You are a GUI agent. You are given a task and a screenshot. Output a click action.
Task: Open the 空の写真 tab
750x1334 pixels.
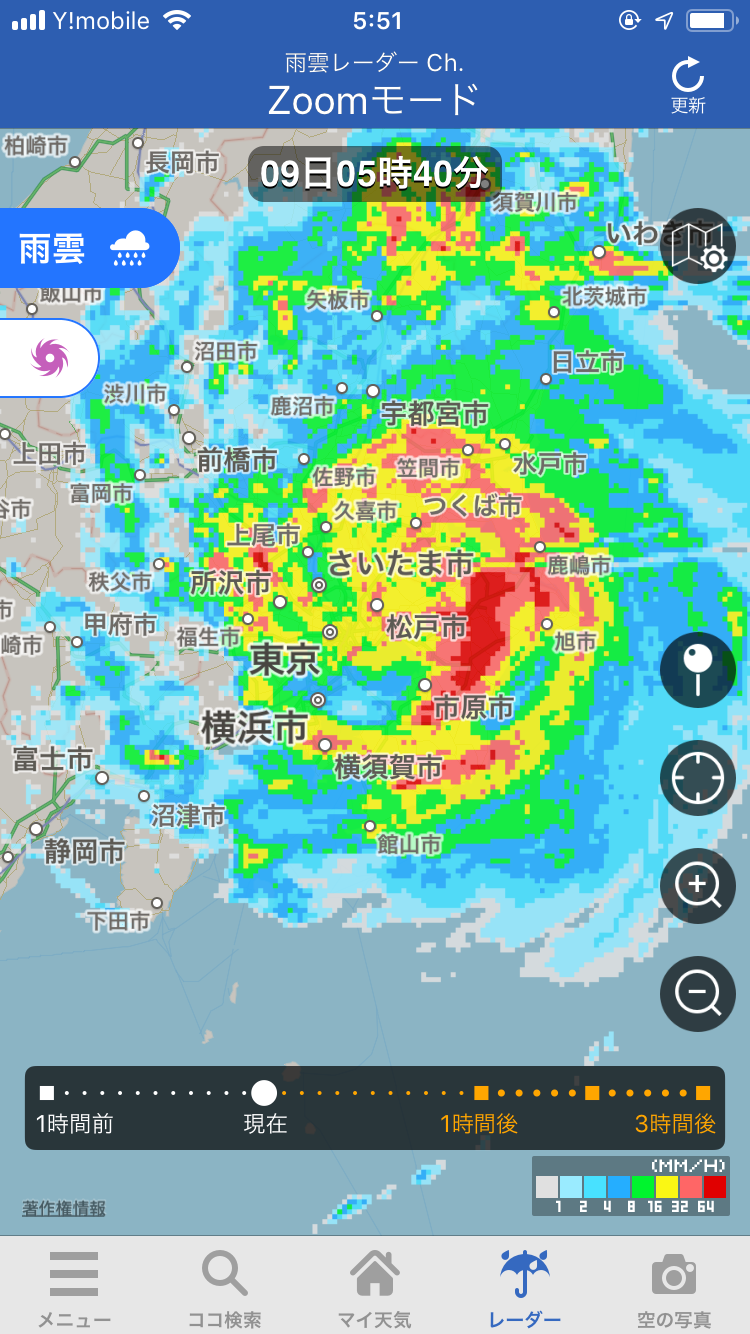click(674, 1289)
